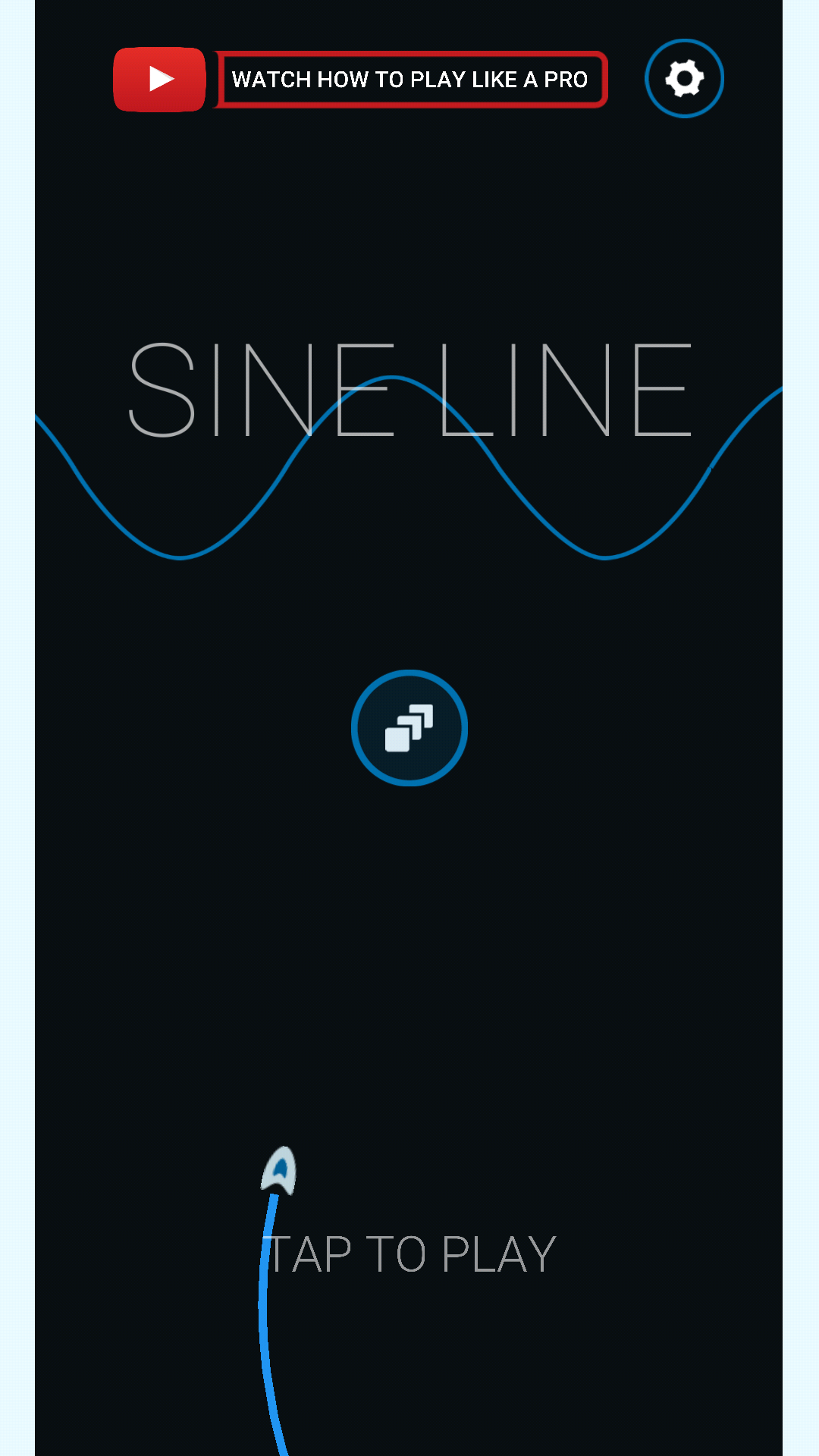Open the settings gear
Screen dimensions: 819x1456
(x=684, y=78)
